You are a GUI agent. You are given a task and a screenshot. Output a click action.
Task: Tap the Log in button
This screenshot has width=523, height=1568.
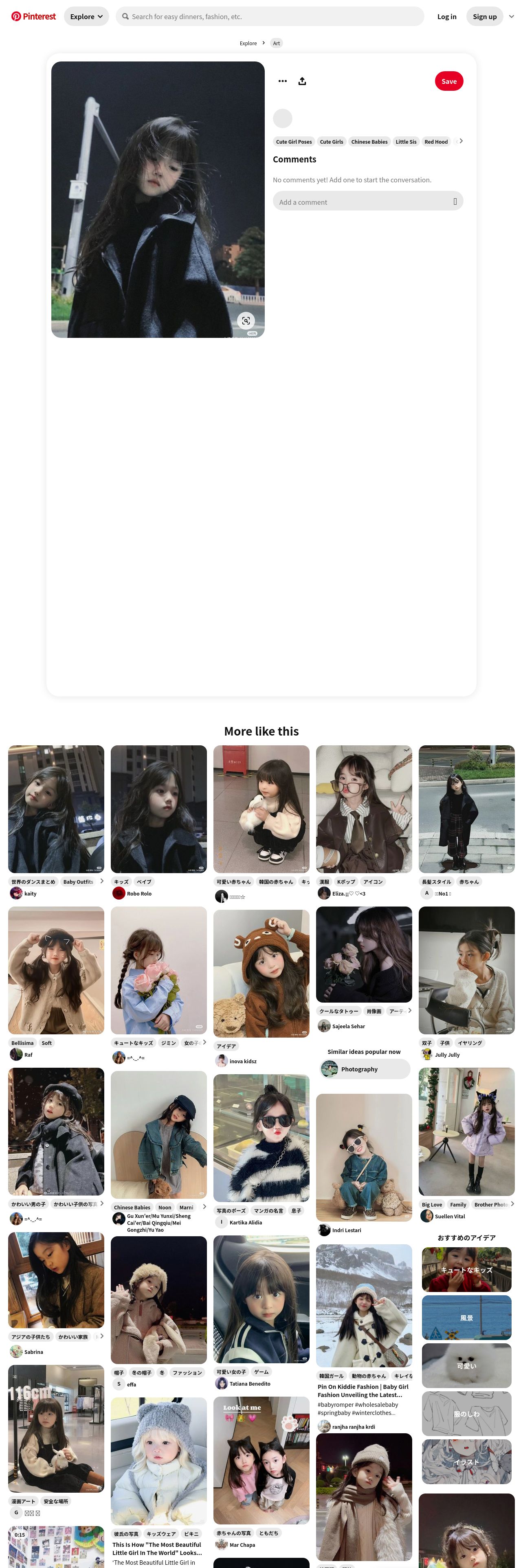coord(446,16)
